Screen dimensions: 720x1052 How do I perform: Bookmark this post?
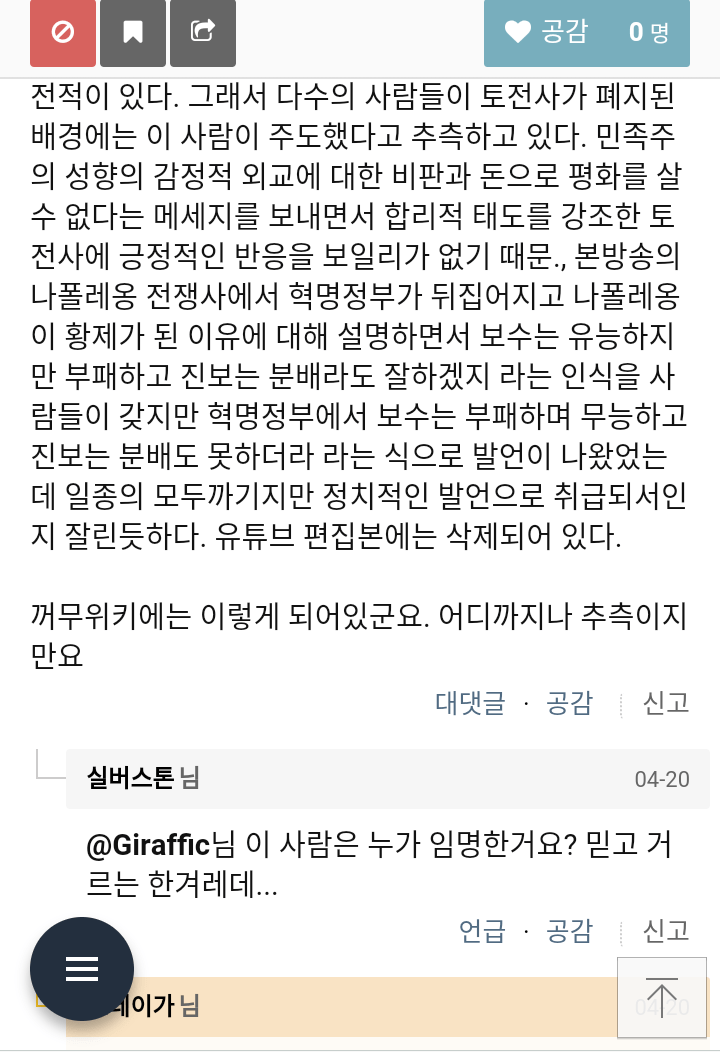(x=133, y=33)
